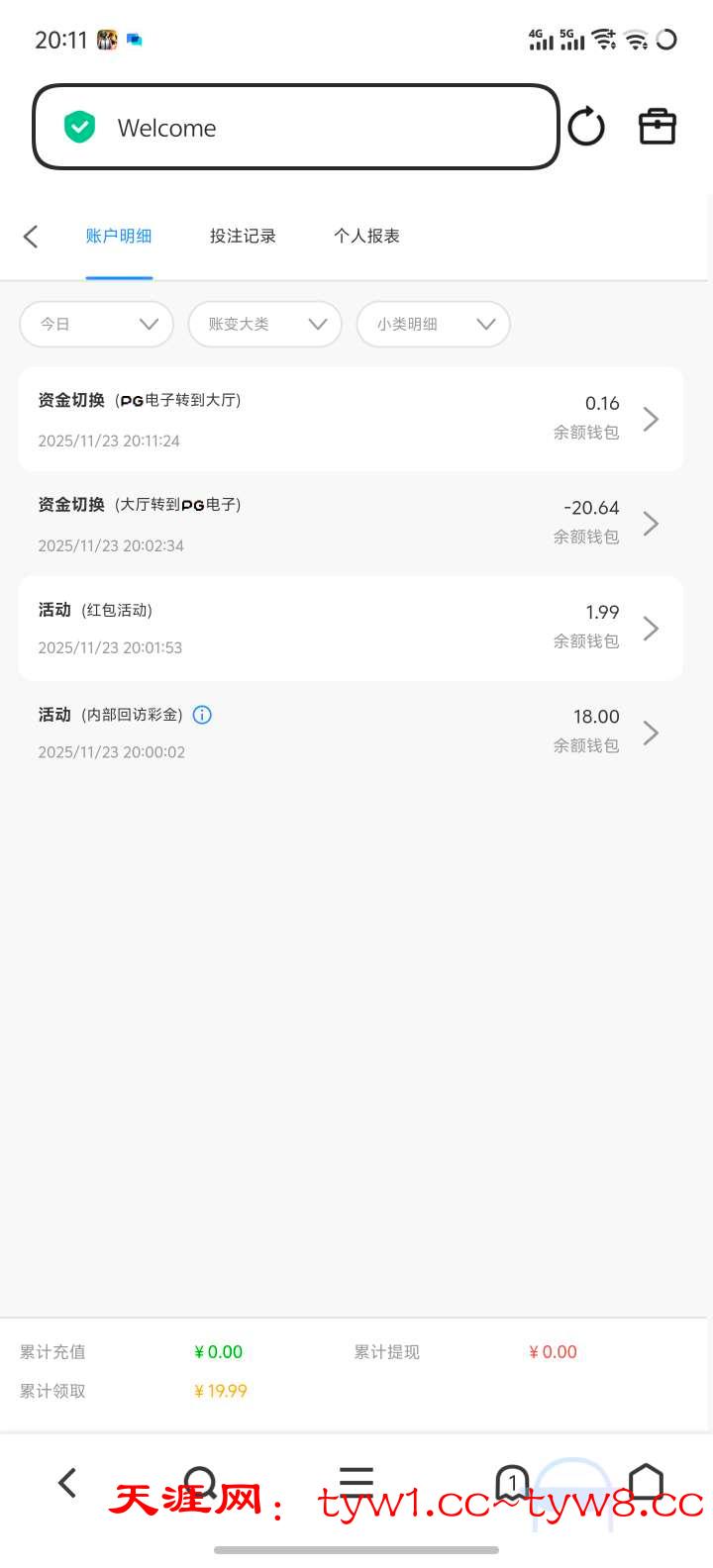
Task: Tap the Welcome address bar
Action: pyautogui.click(x=297, y=128)
